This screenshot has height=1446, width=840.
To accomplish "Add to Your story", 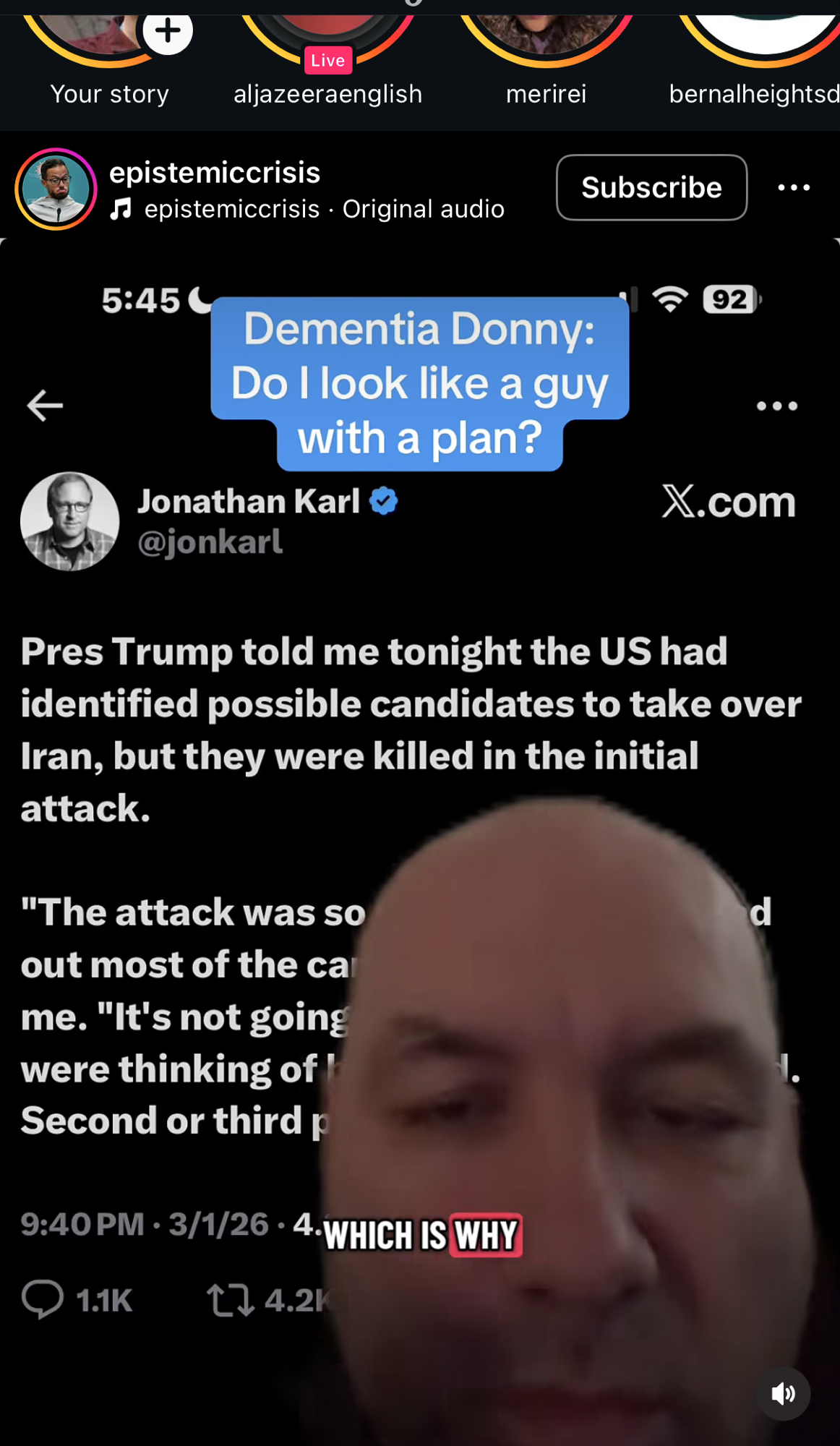I will click(x=168, y=31).
